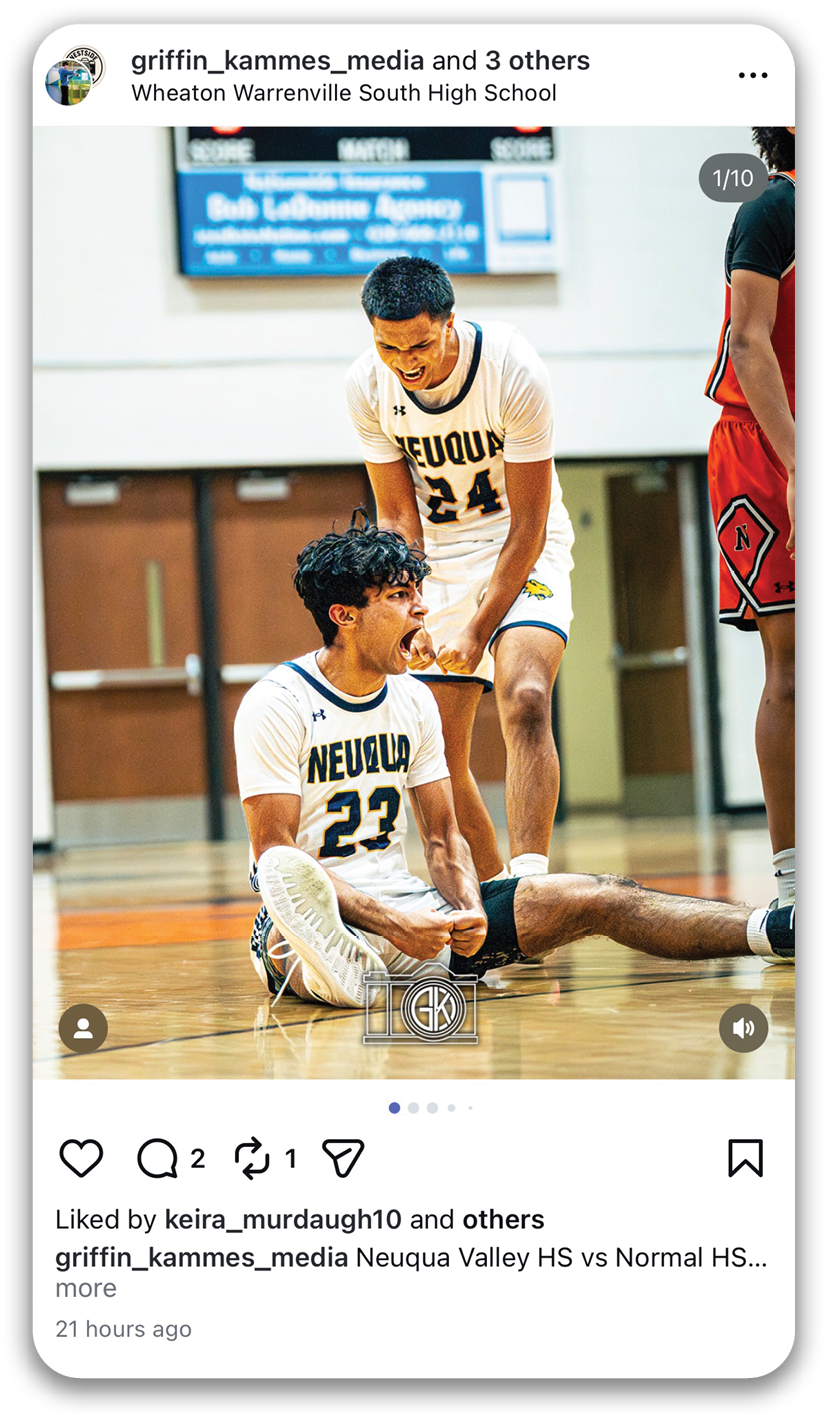
Task: View keira_murdaugh10's profile from the likes line
Action: 283,1220
